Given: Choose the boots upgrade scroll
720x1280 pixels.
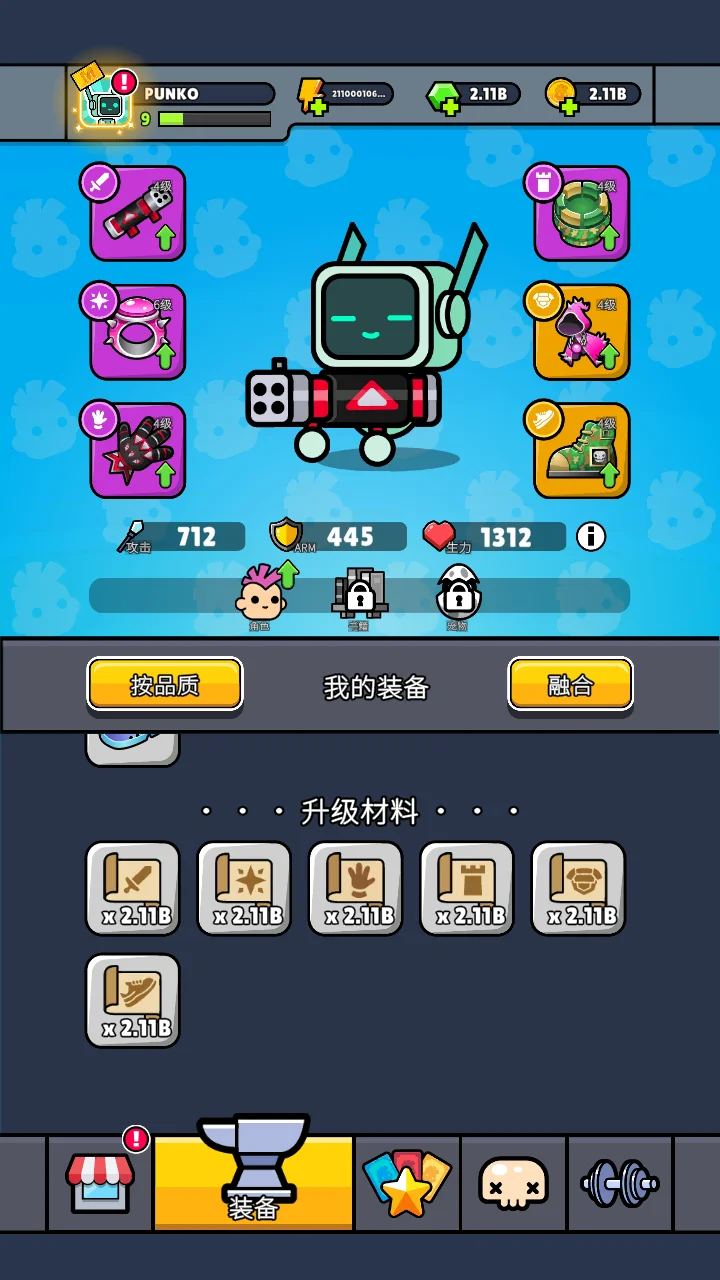Looking at the screenshot, I should [133, 1000].
